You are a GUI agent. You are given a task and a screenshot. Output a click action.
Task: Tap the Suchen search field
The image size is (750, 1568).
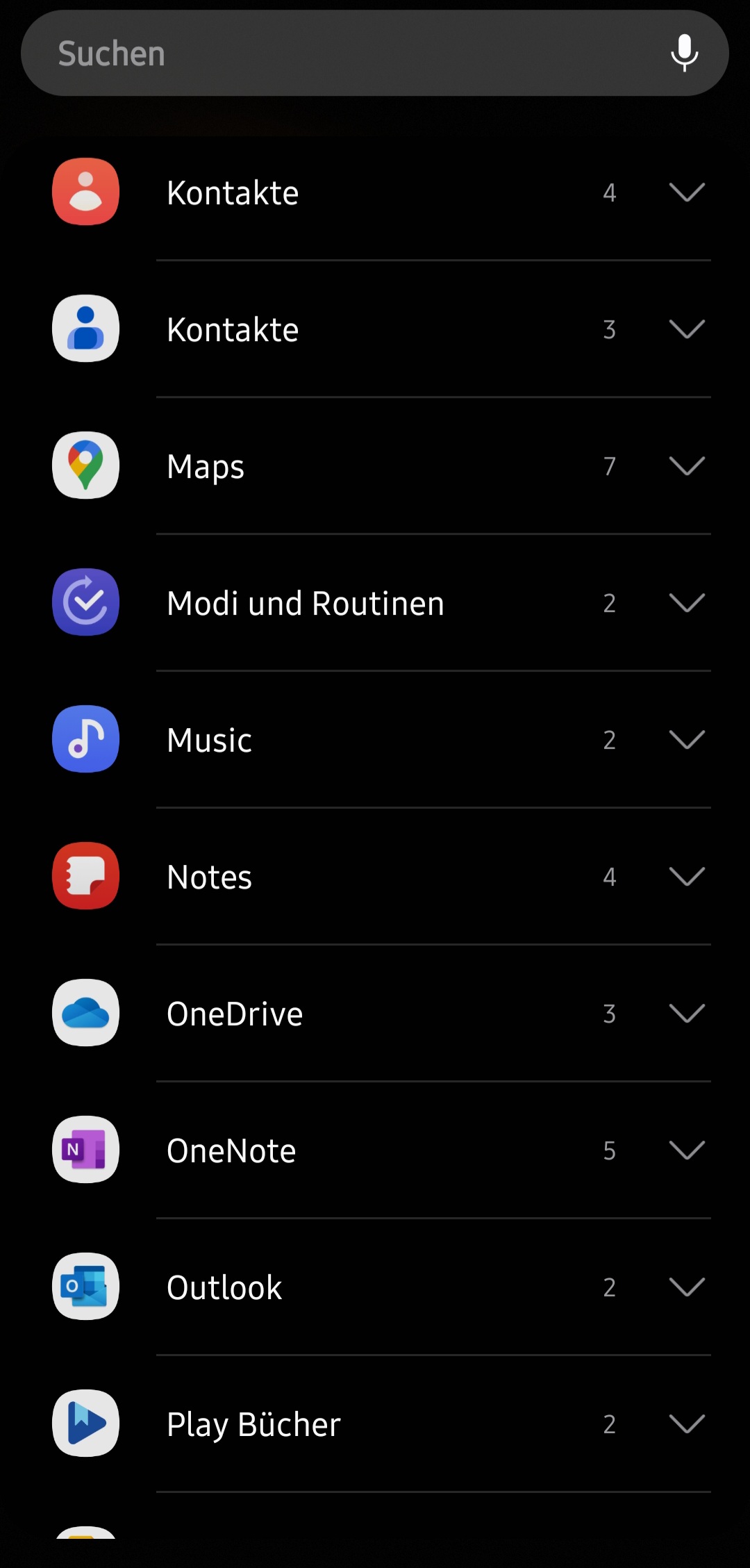click(x=278, y=53)
